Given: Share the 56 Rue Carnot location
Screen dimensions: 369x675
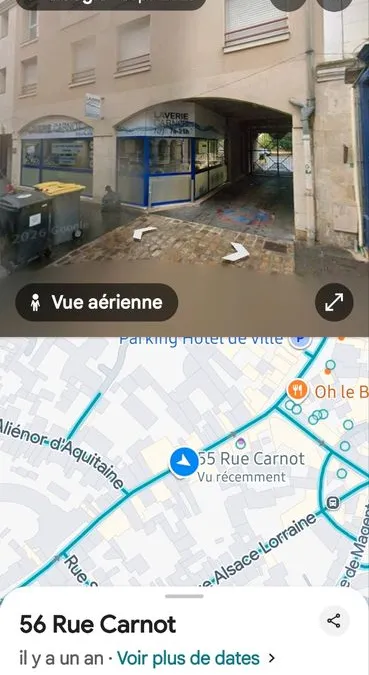Looking at the screenshot, I should (x=334, y=621).
